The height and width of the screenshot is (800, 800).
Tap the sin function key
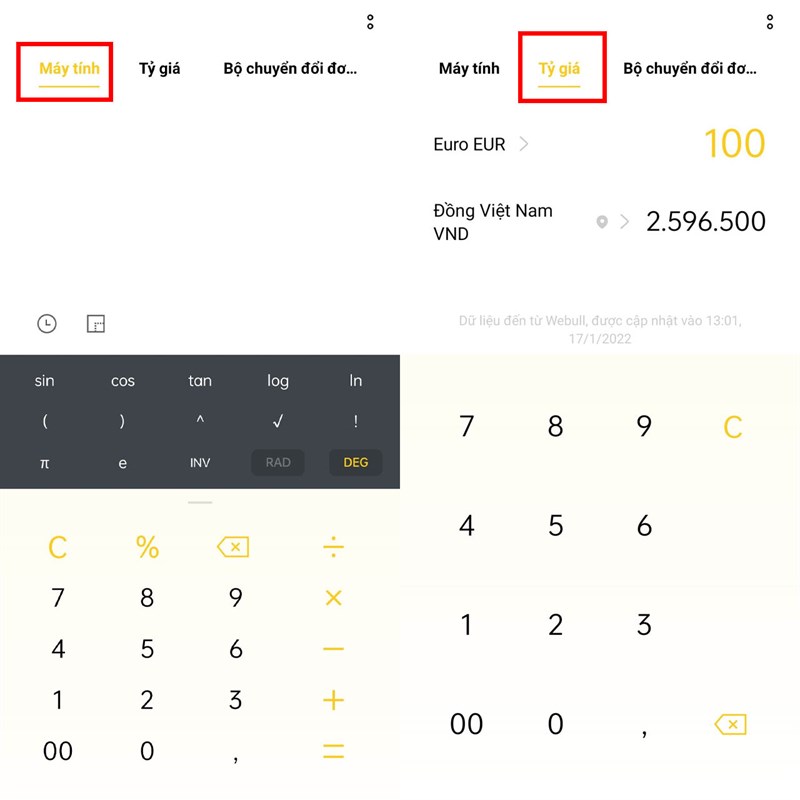[45, 381]
